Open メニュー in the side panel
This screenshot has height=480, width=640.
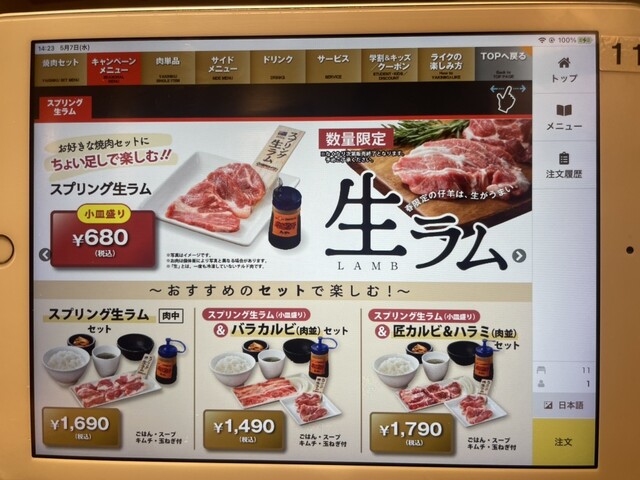coord(563,118)
